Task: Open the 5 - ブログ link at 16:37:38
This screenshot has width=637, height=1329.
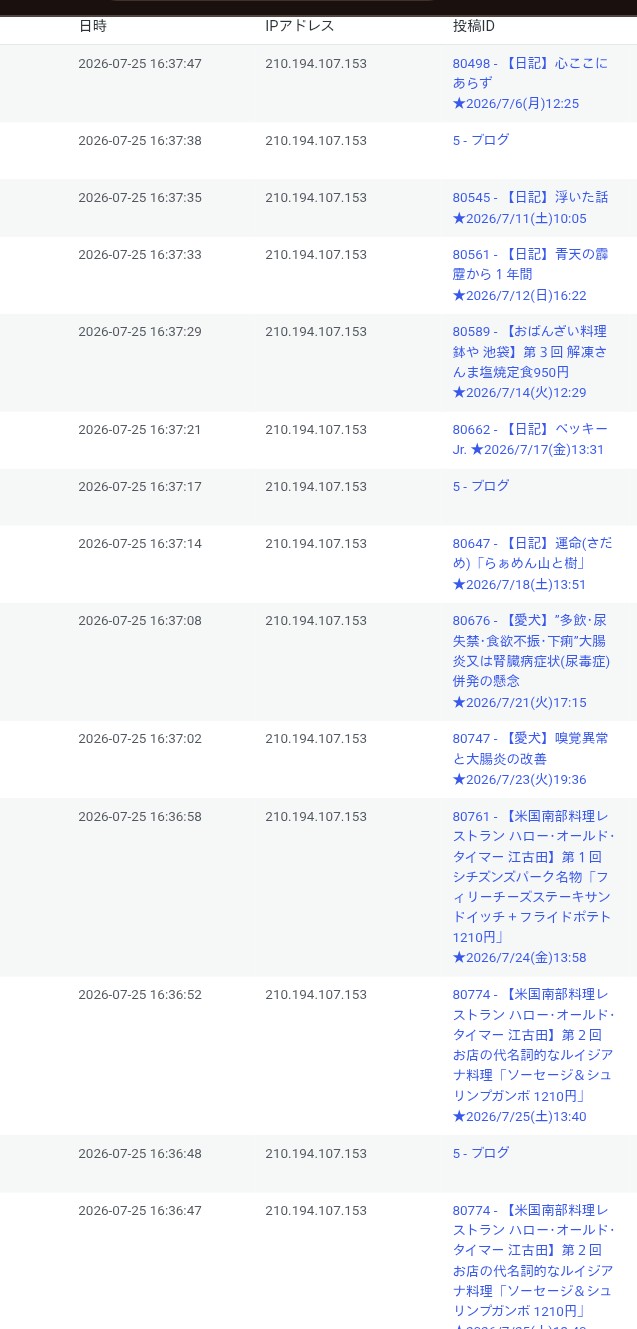Action: (x=481, y=140)
